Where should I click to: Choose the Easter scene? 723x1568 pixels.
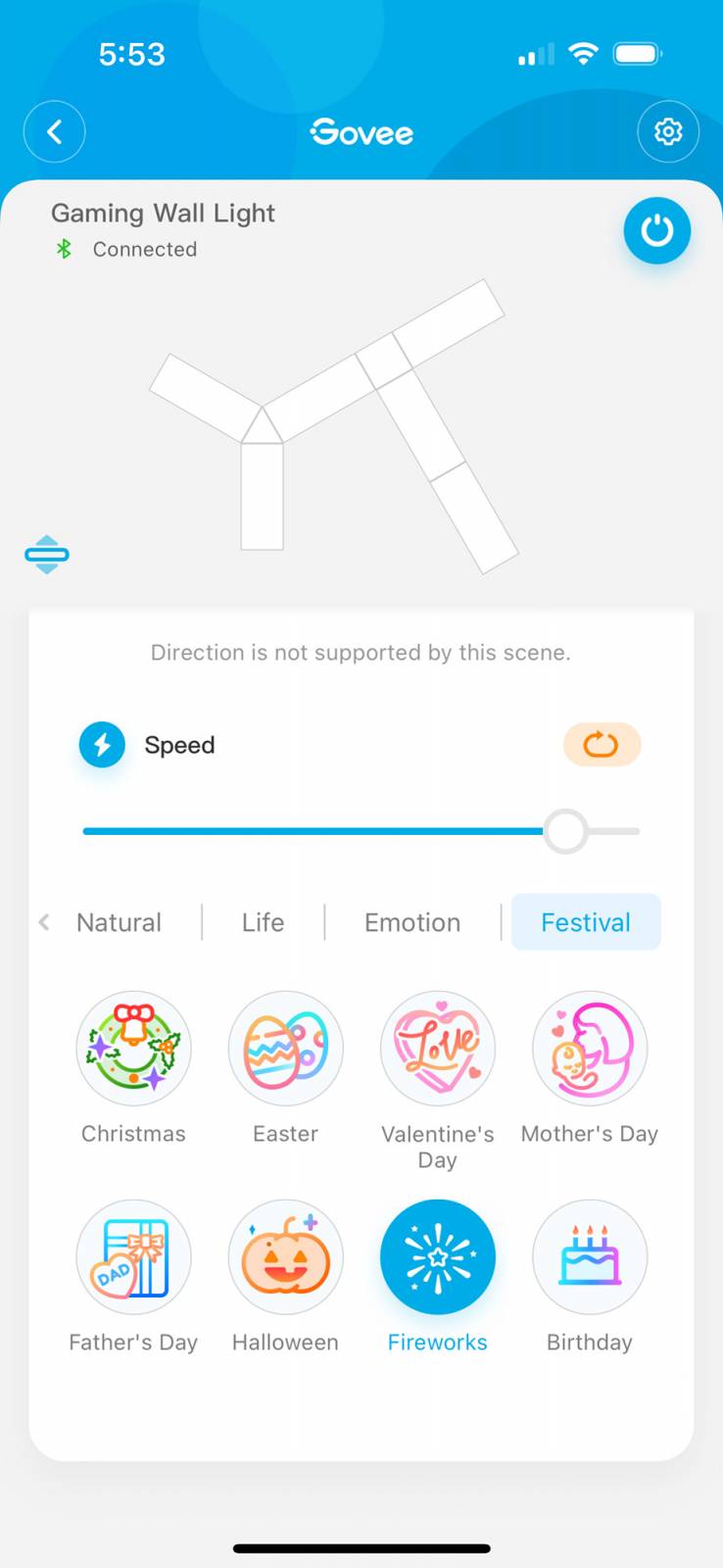pos(285,1049)
